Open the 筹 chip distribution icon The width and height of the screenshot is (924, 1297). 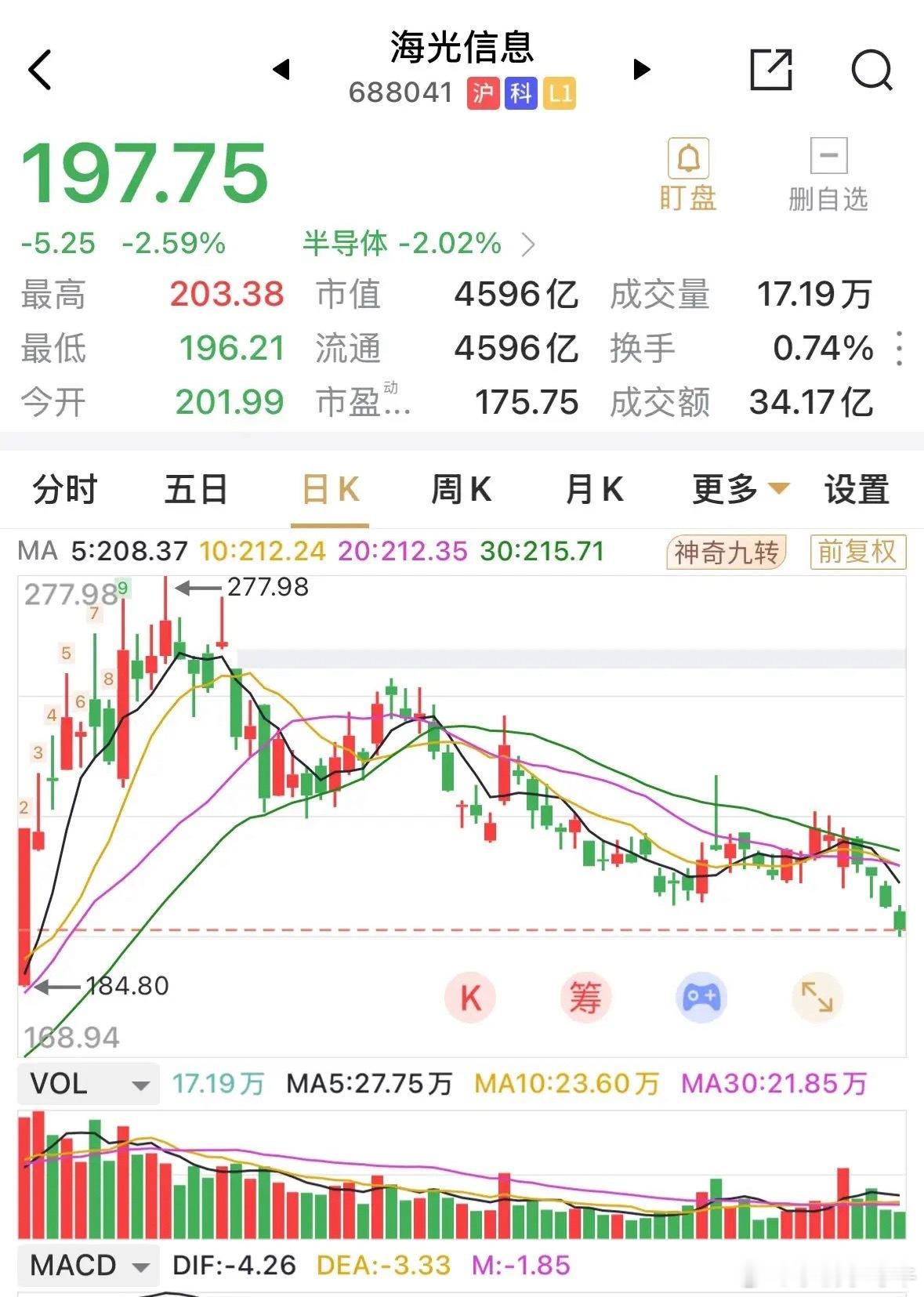(588, 996)
